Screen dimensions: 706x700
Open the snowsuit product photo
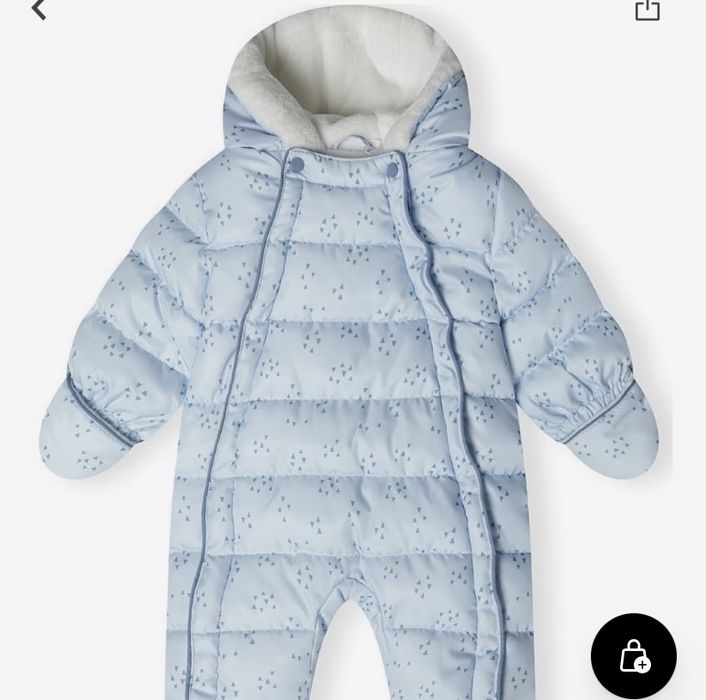pyautogui.click(x=350, y=360)
